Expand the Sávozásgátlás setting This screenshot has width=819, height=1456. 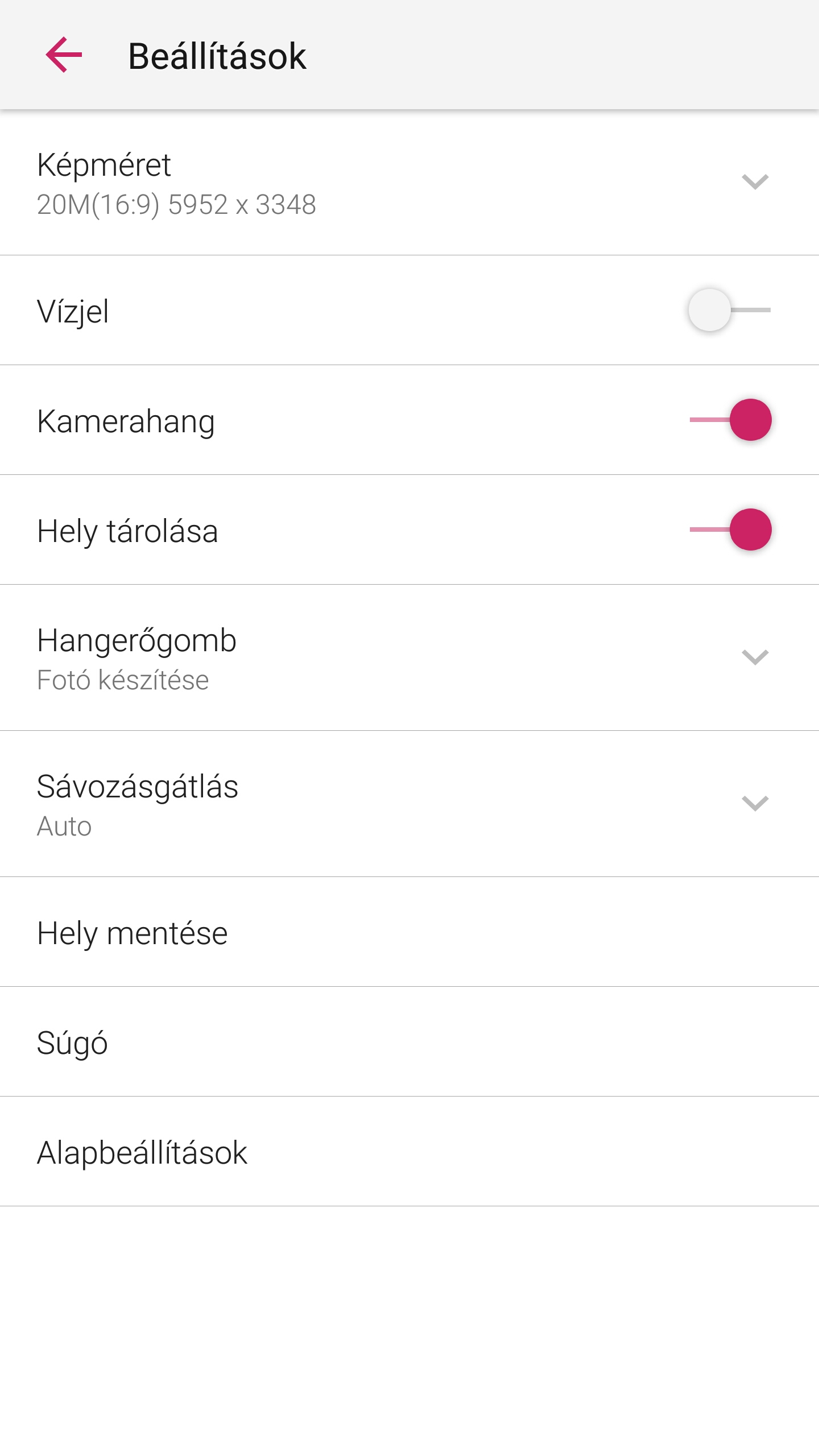[x=409, y=804]
